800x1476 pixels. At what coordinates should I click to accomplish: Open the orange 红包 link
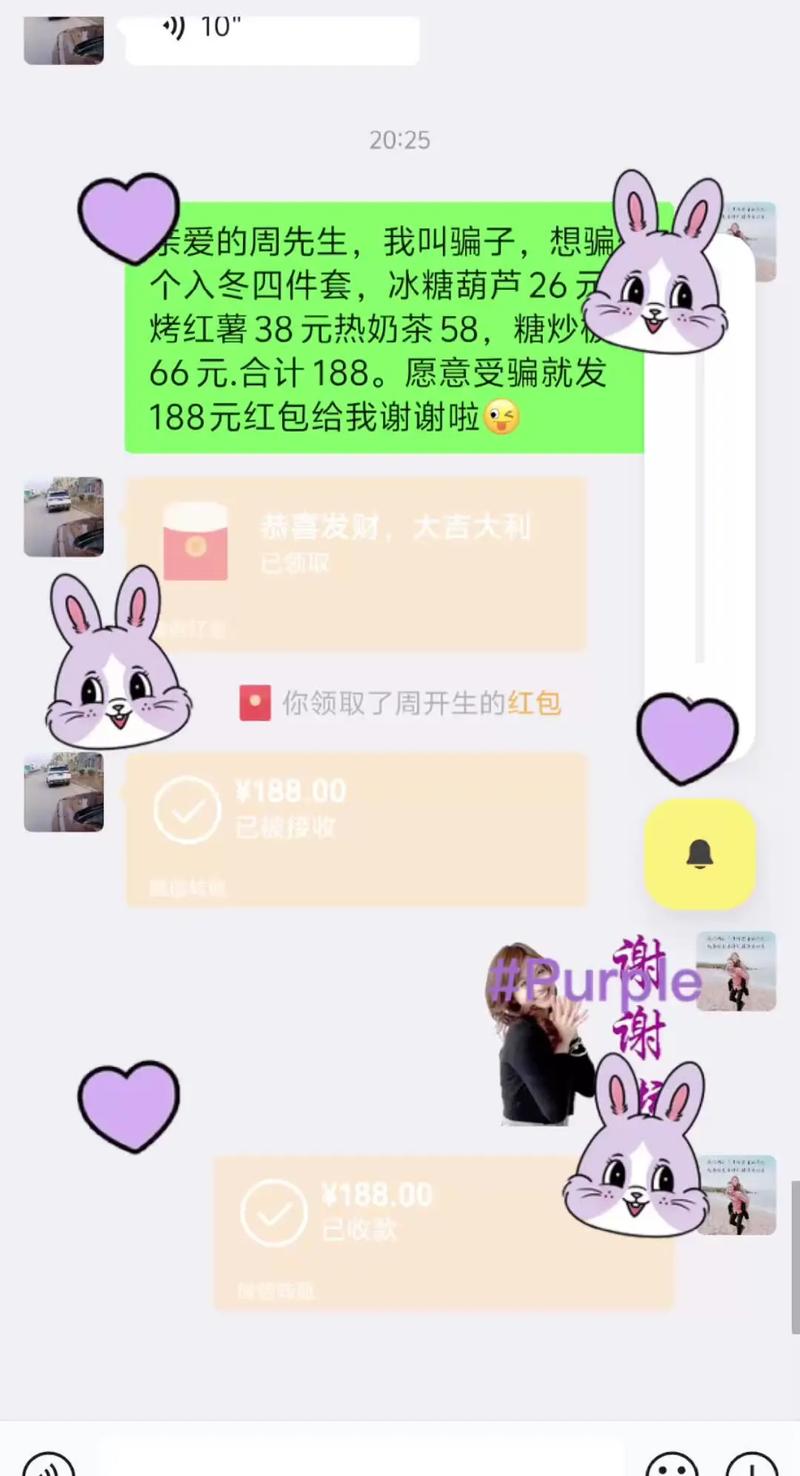534,704
